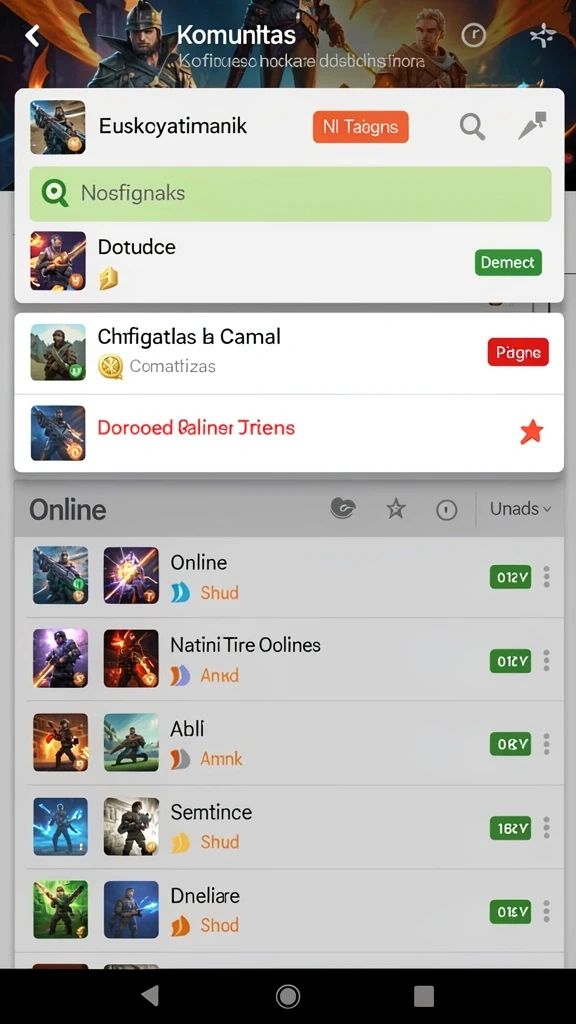Open the clock icon in the header

point(473,35)
